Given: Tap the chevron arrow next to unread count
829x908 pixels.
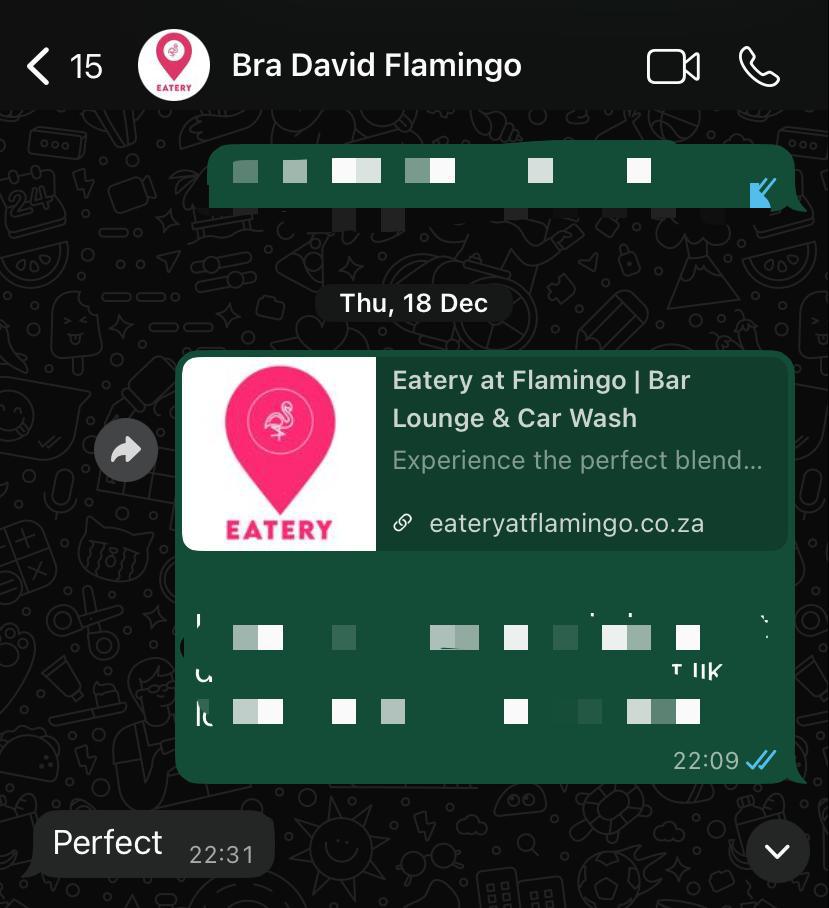Looking at the screenshot, I should coord(37,66).
